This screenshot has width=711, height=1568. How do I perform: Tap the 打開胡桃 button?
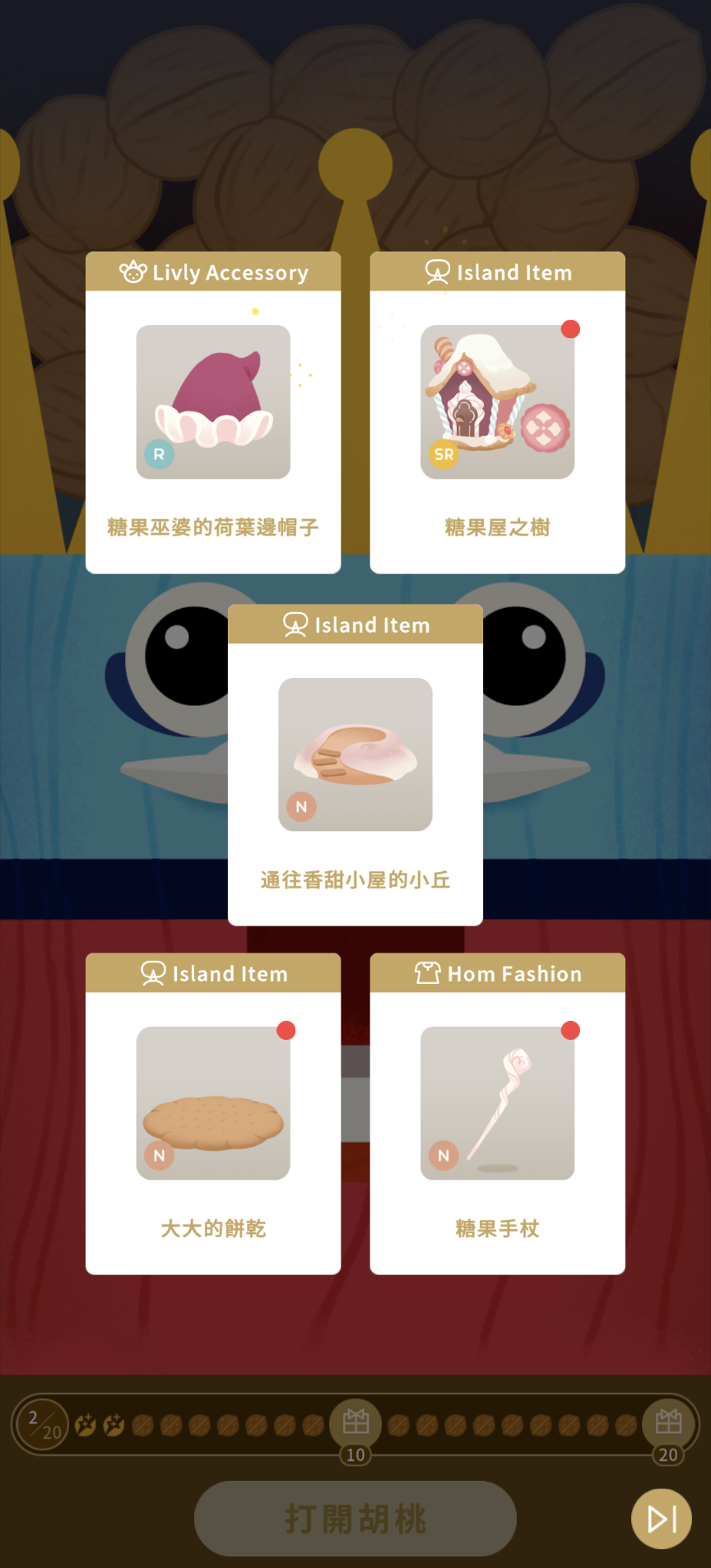coord(355,1518)
